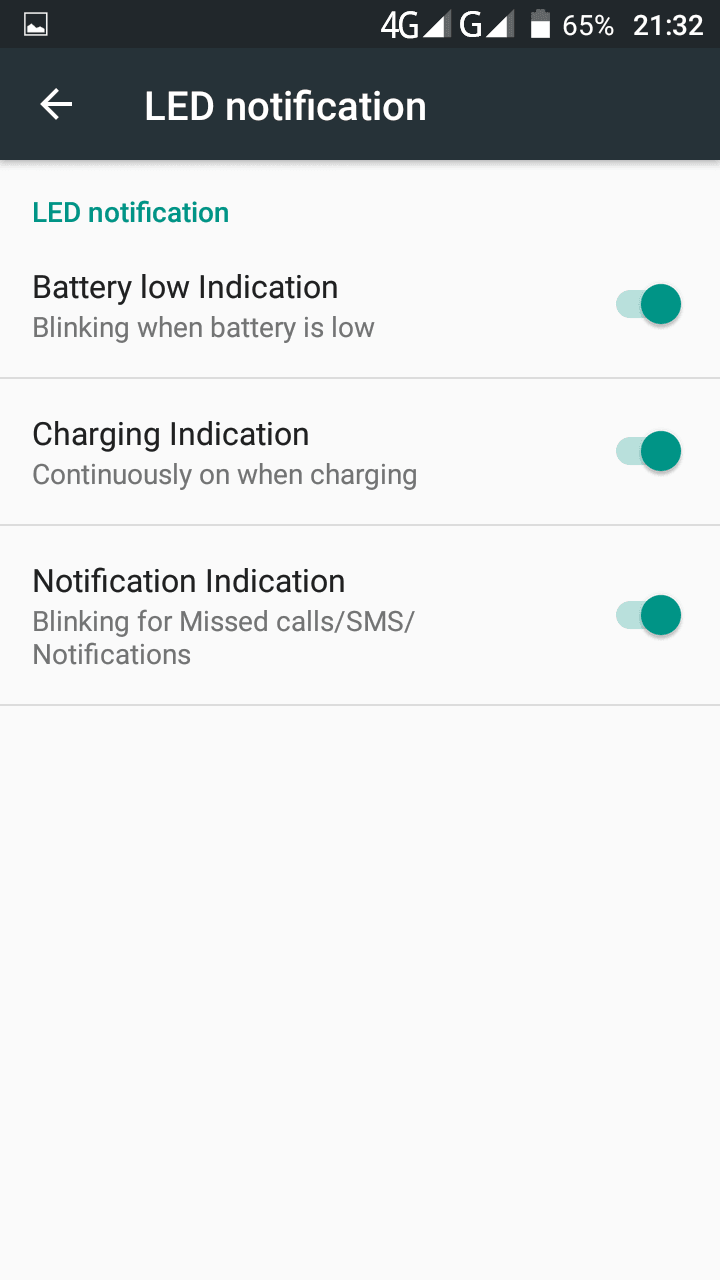The width and height of the screenshot is (720, 1280).
Task: Toggle off Notification Indication switch
Action: click(x=648, y=615)
